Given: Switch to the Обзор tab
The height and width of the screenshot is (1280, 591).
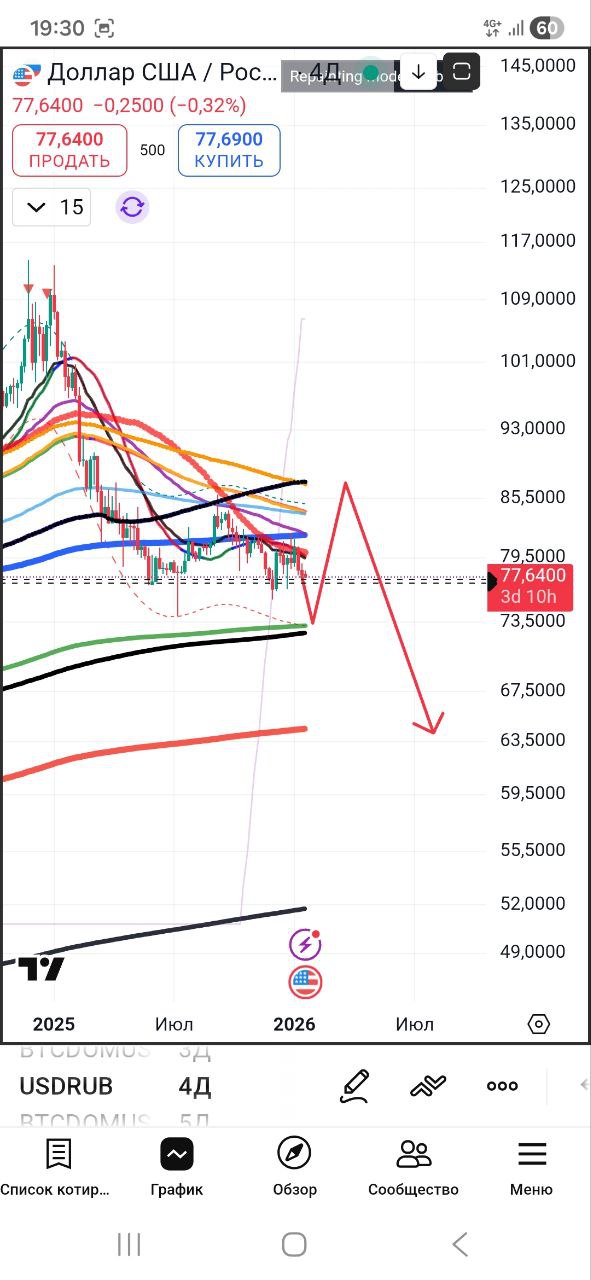Looking at the screenshot, I should (x=295, y=1167).
